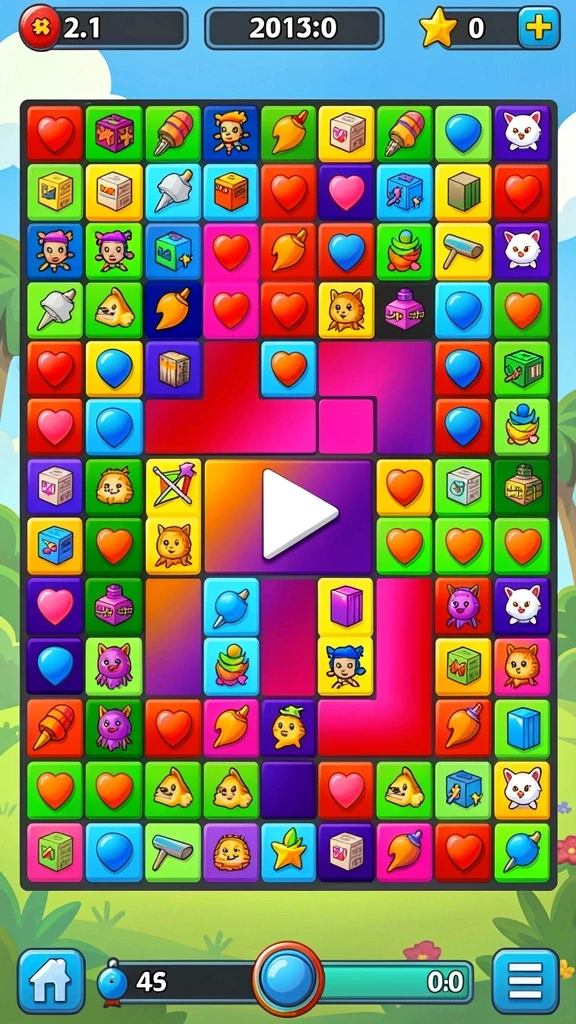Tap the red puzzle-piece badge icon
The height and width of the screenshot is (1024, 576).
[40, 27]
